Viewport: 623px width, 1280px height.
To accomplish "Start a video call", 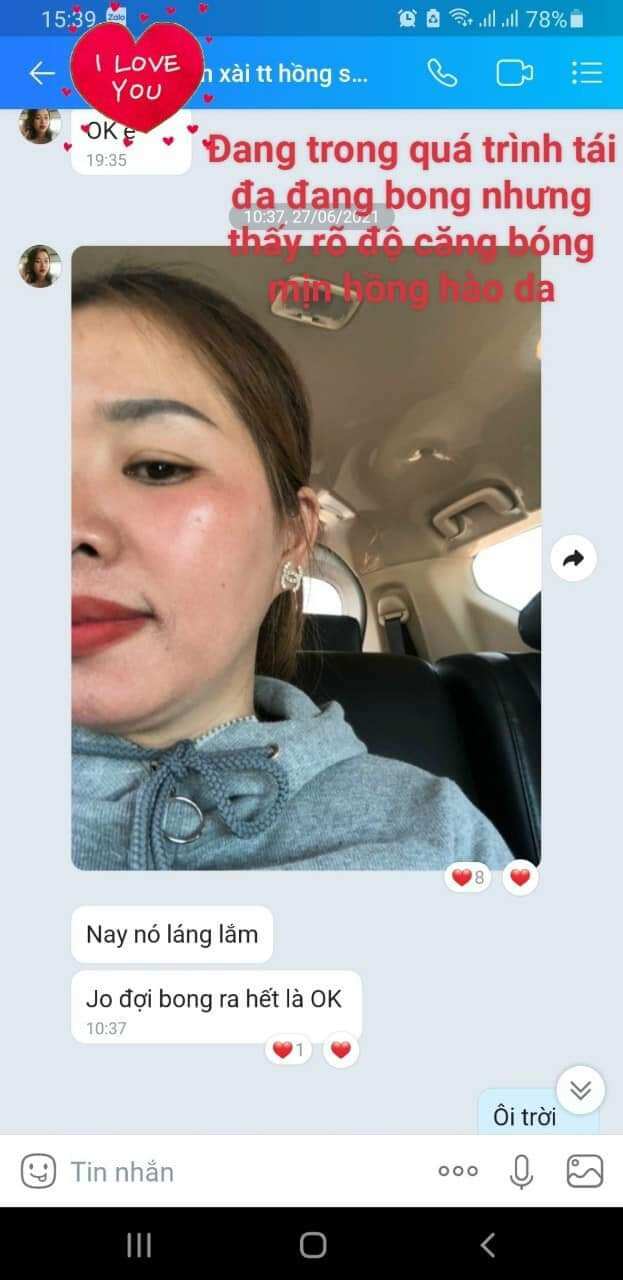I will pos(514,73).
